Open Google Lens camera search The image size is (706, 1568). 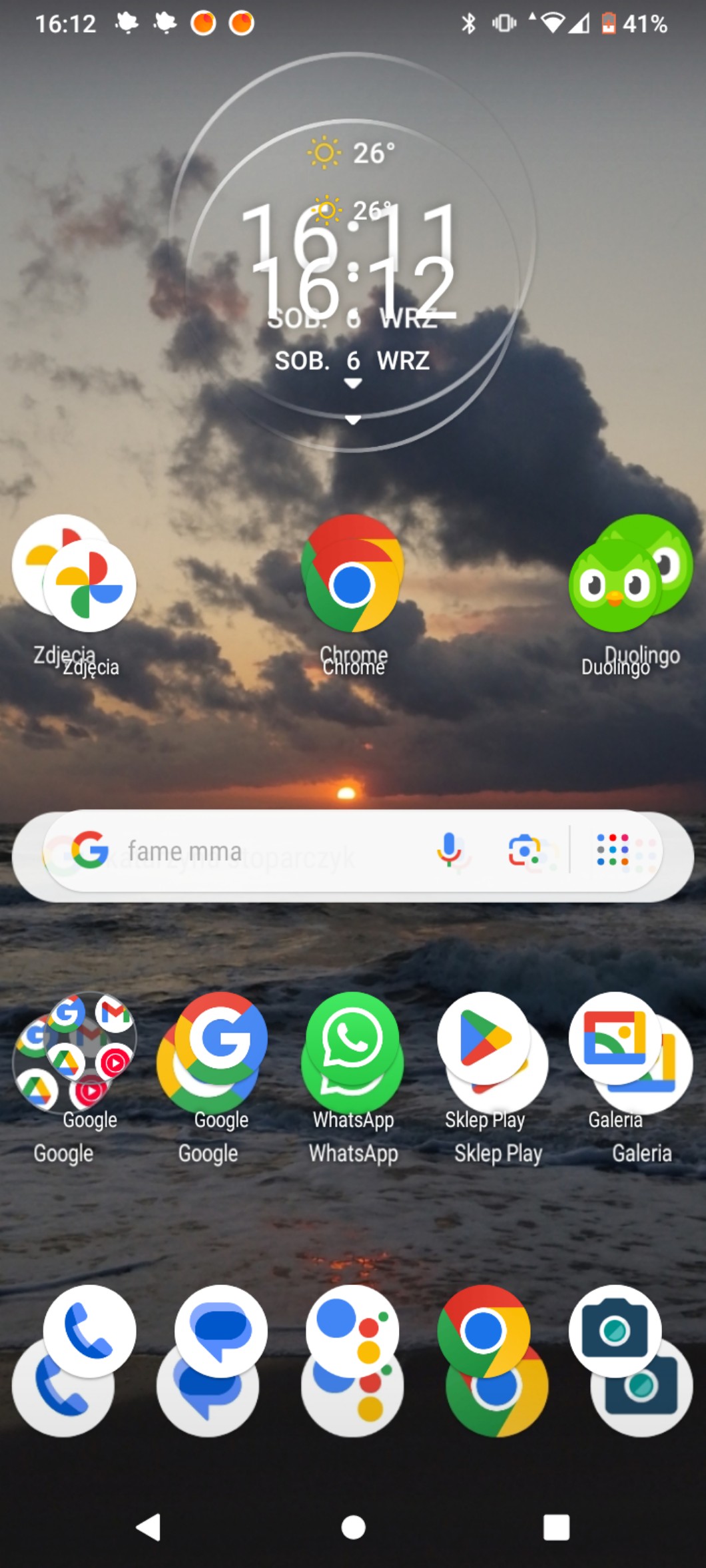coord(524,850)
